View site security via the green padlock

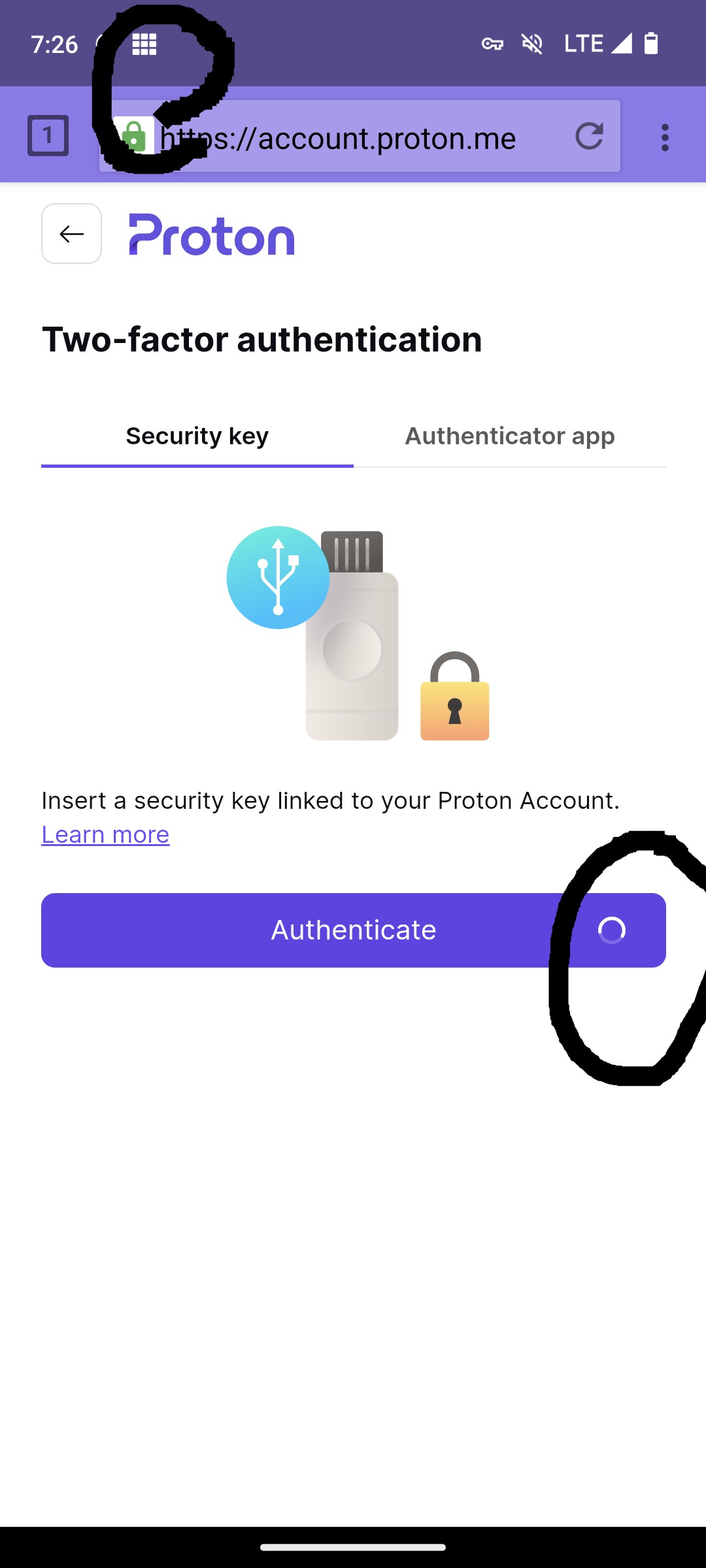tap(134, 137)
